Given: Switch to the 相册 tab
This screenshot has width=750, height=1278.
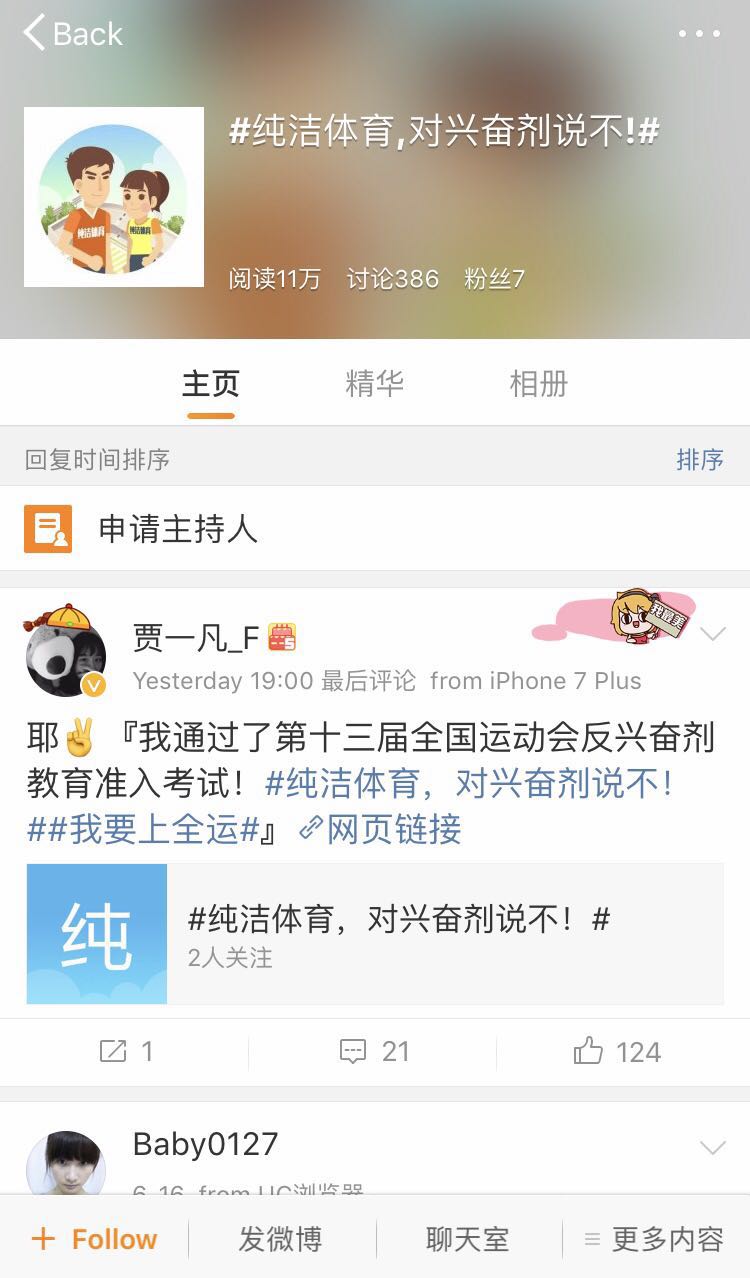Looking at the screenshot, I should 538,384.
